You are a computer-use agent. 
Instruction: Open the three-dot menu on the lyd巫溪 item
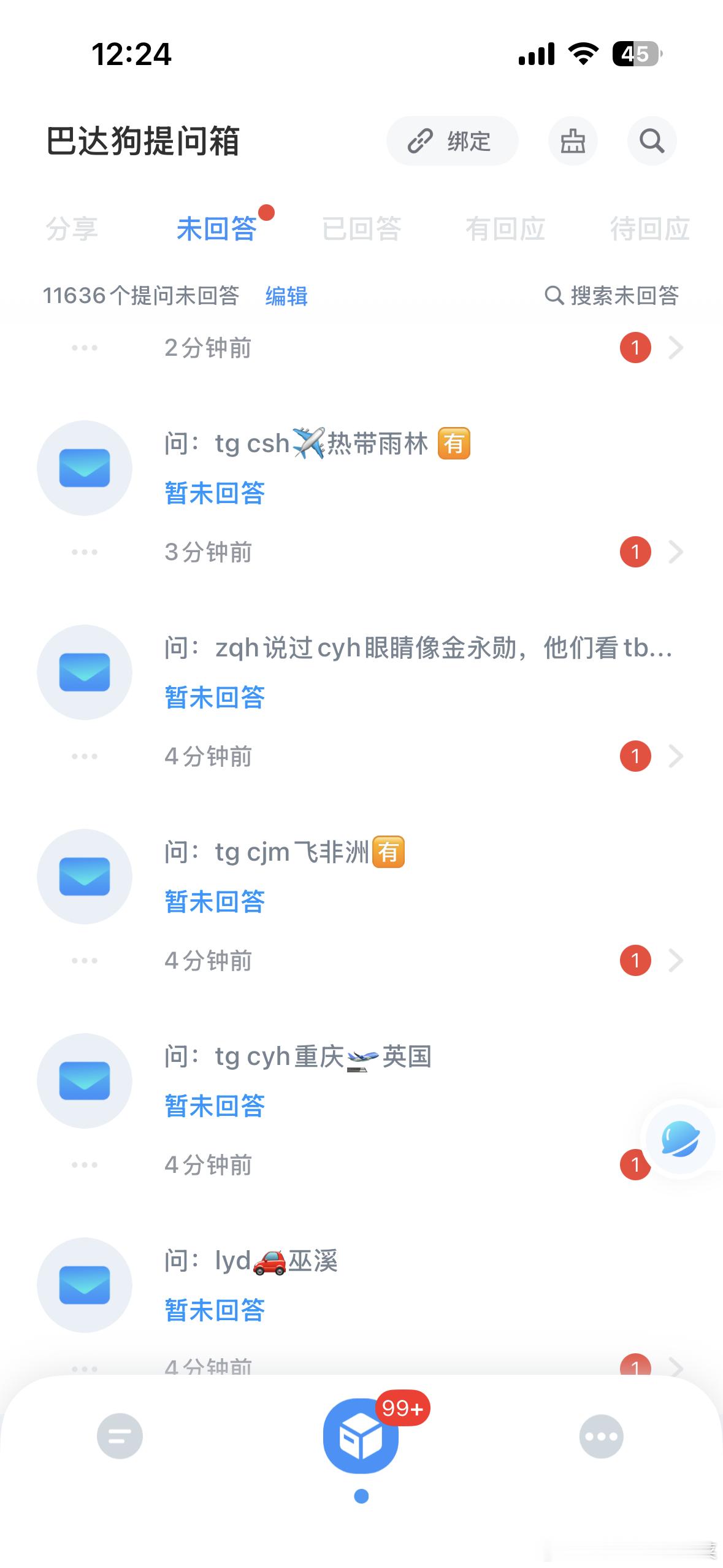coord(85,1368)
